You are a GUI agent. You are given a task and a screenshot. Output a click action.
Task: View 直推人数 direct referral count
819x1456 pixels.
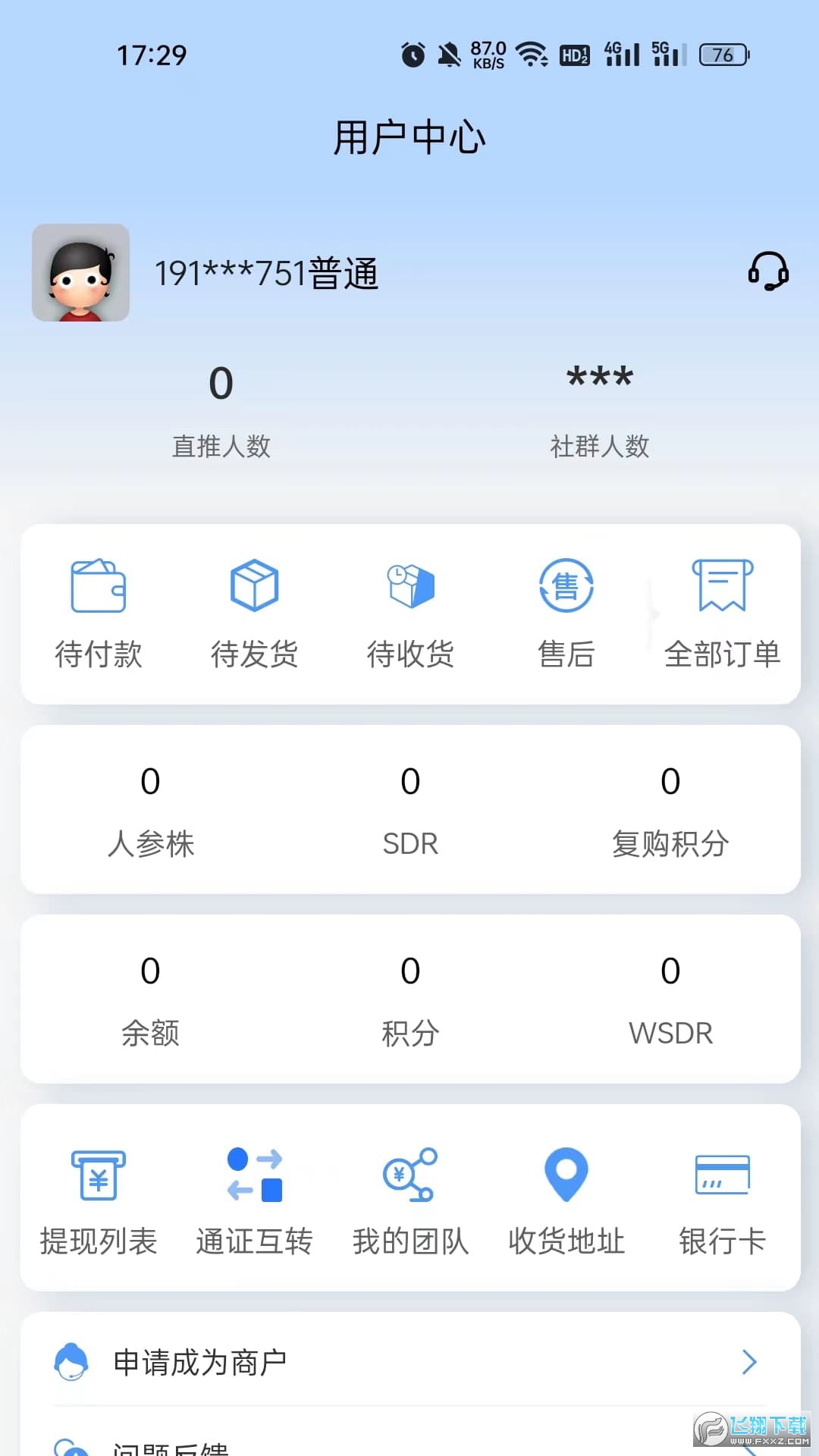pyautogui.click(x=221, y=411)
